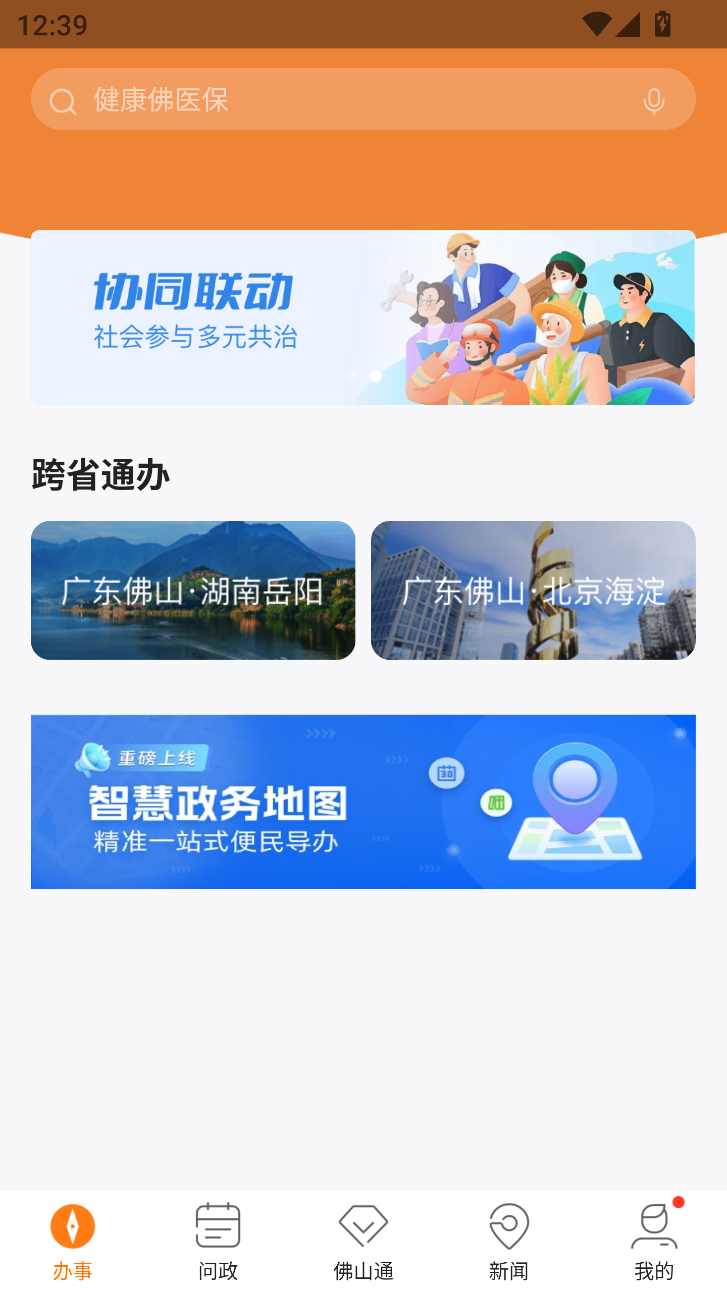Select the 办事 tab
The width and height of the screenshot is (727, 1292).
pos(73,1241)
